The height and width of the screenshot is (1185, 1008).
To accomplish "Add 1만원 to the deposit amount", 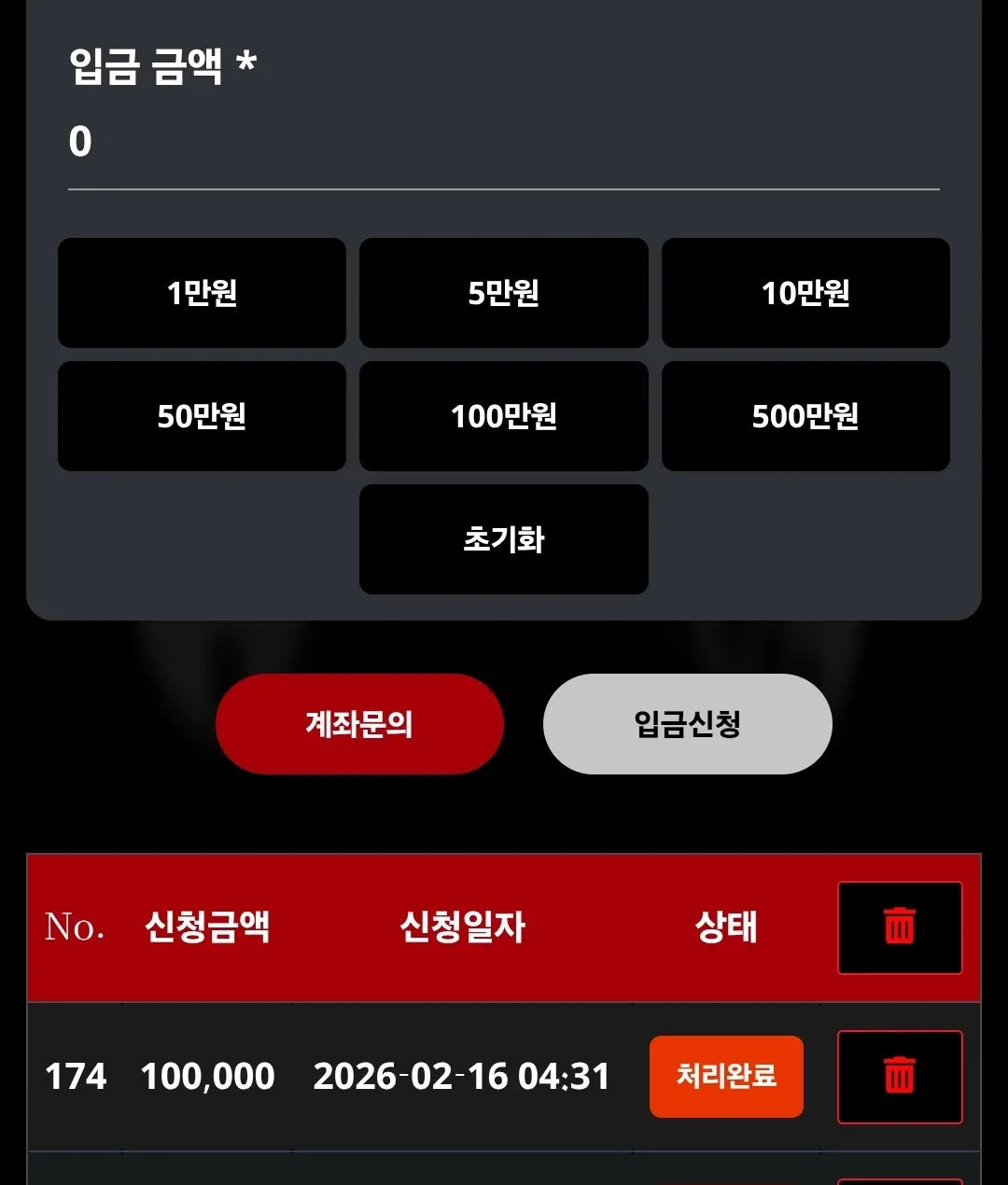I will (202, 293).
